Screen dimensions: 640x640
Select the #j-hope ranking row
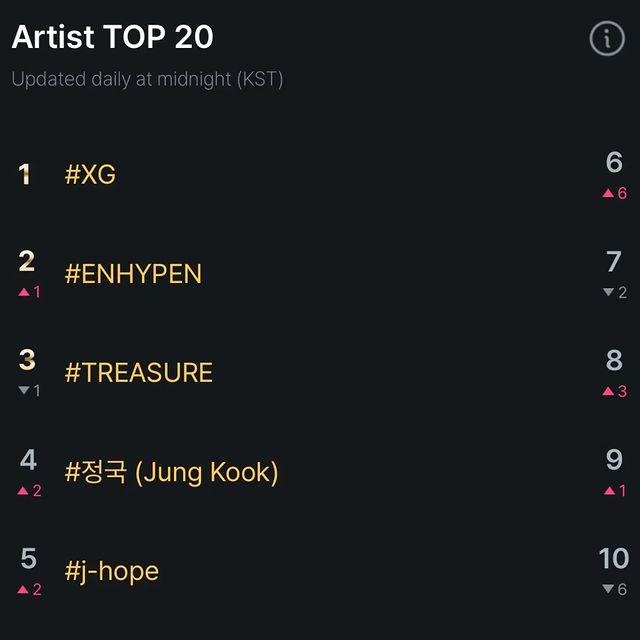click(112, 571)
